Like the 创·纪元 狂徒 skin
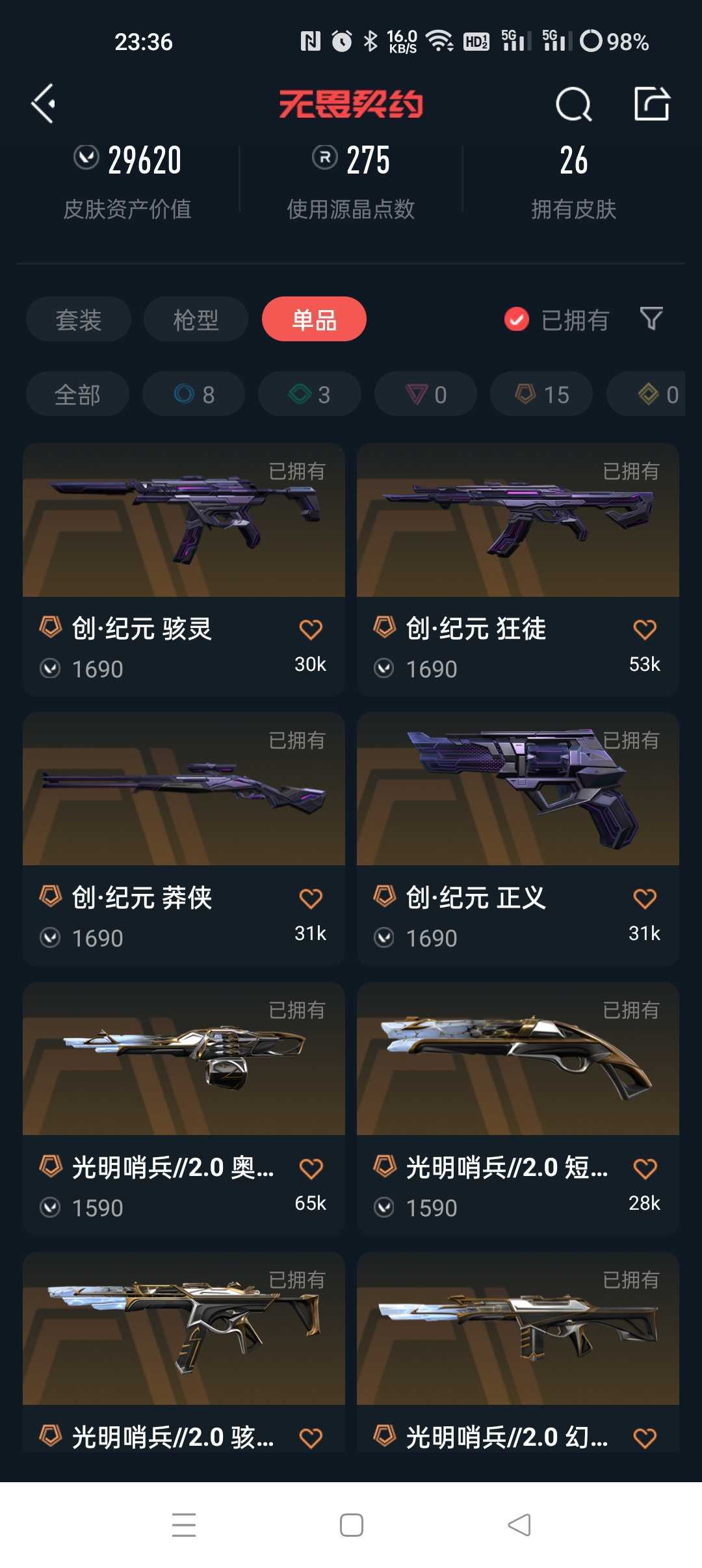This screenshot has height=1568, width=702. 645,629
